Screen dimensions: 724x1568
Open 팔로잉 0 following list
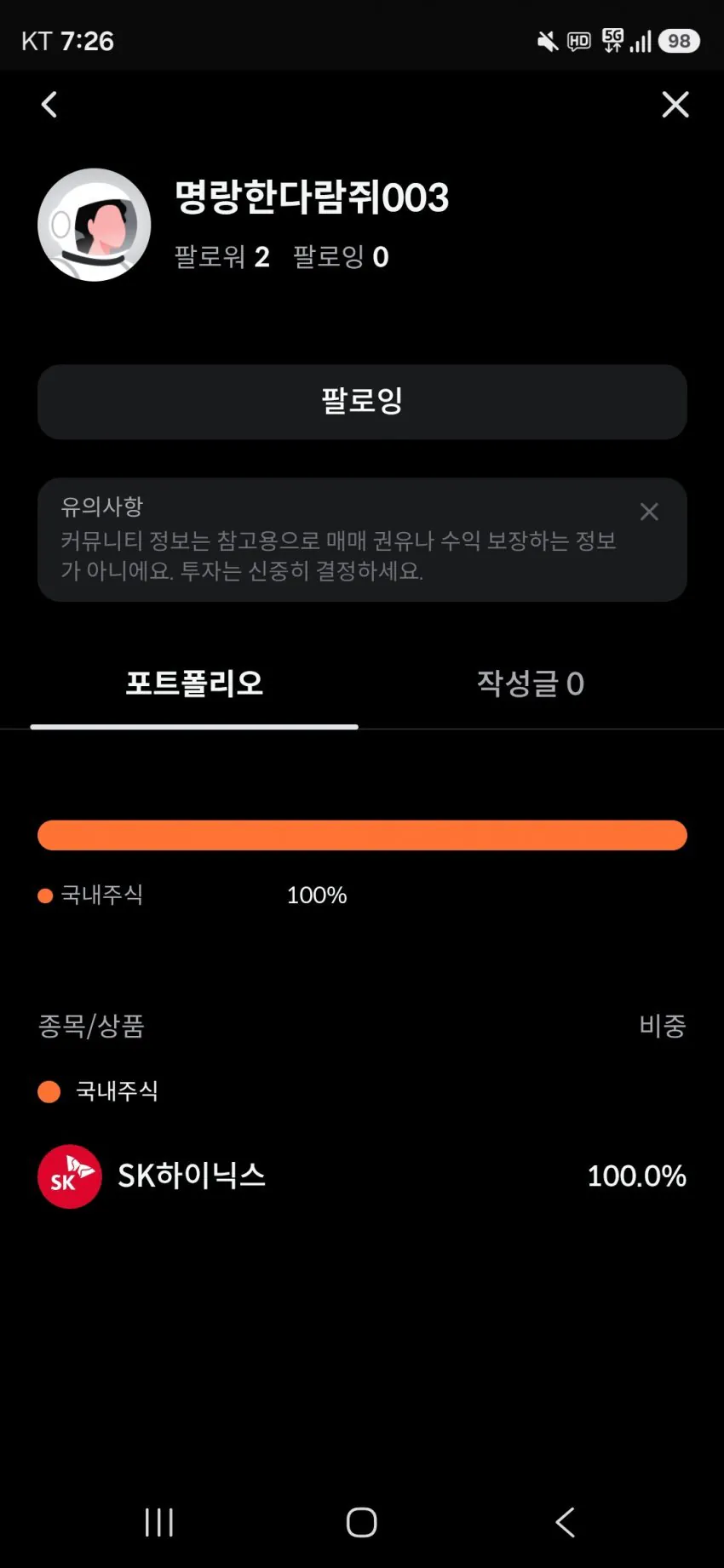(x=341, y=256)
